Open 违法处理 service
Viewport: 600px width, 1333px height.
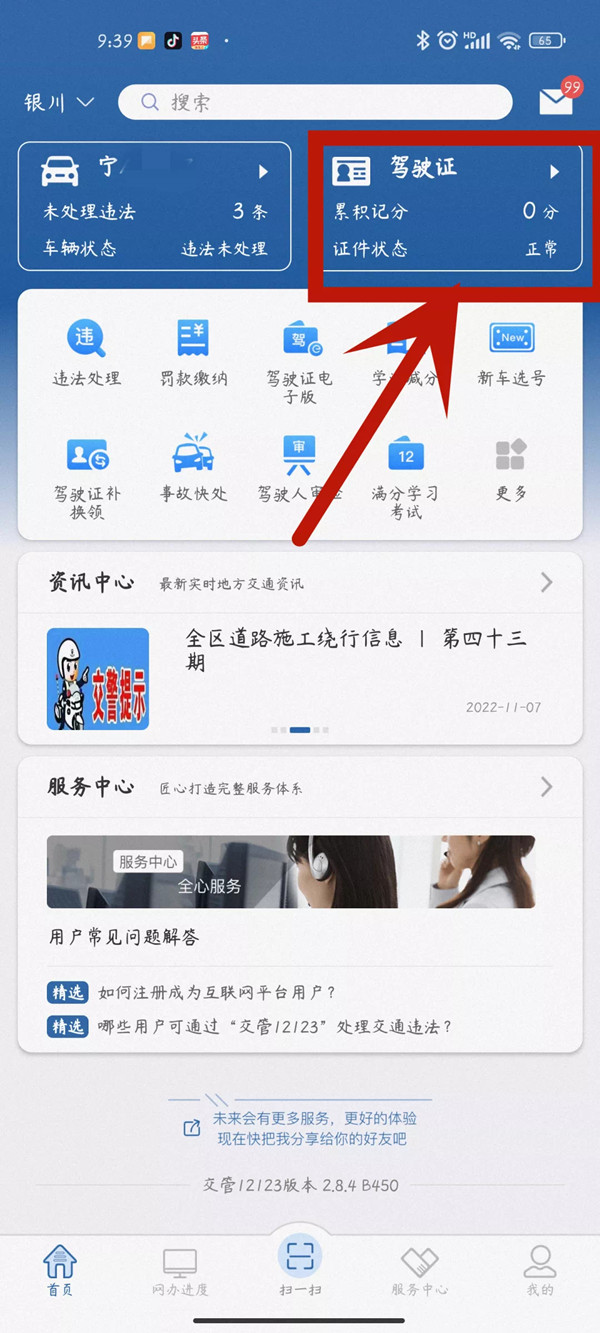click(86, 353)
